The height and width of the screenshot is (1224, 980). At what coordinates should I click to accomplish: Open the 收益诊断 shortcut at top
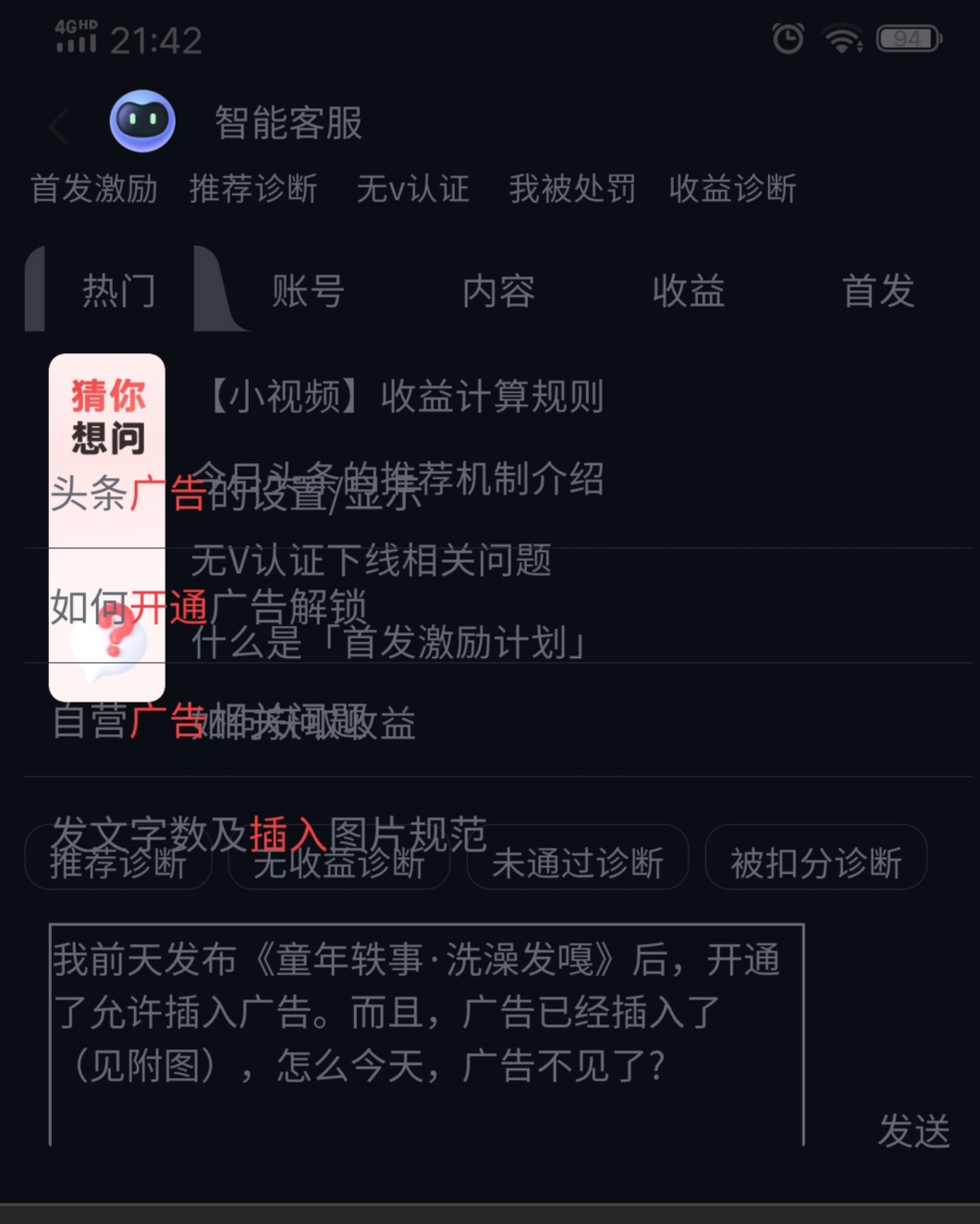(732, 189)
